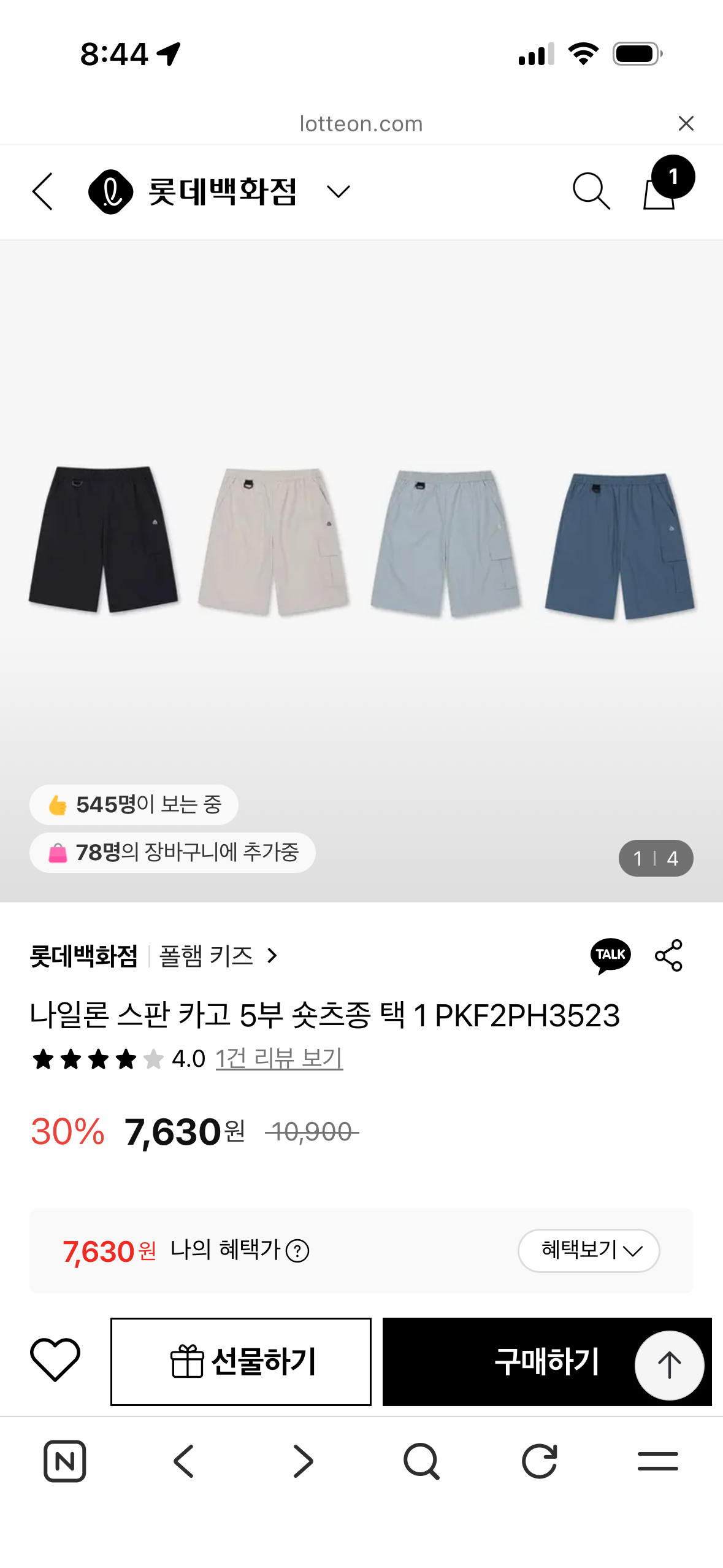This screenshot has width=723, height=1568.
Task: Expand the 폴햄 키즈 brand arrow
Action: pos(272,955)
